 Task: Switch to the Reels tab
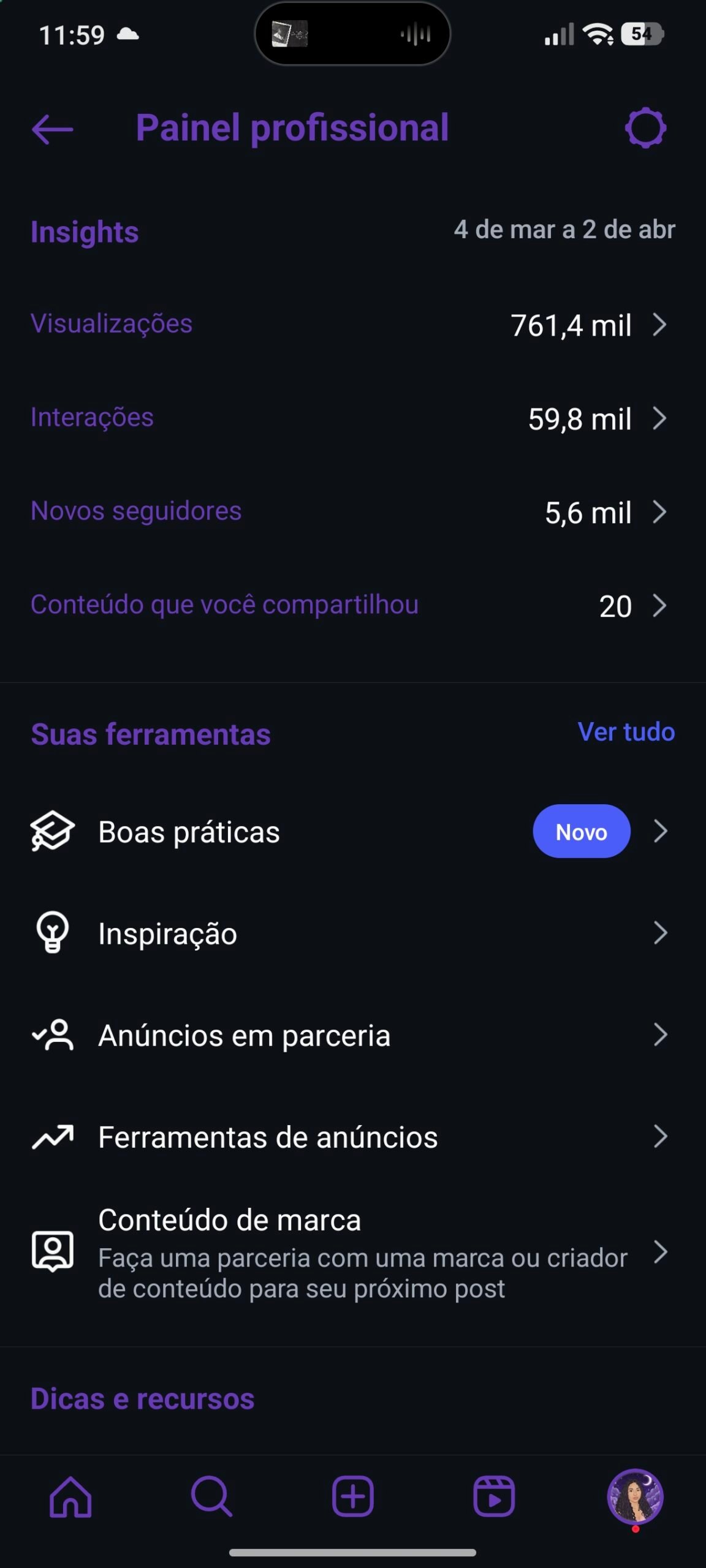coord(494,1496)
